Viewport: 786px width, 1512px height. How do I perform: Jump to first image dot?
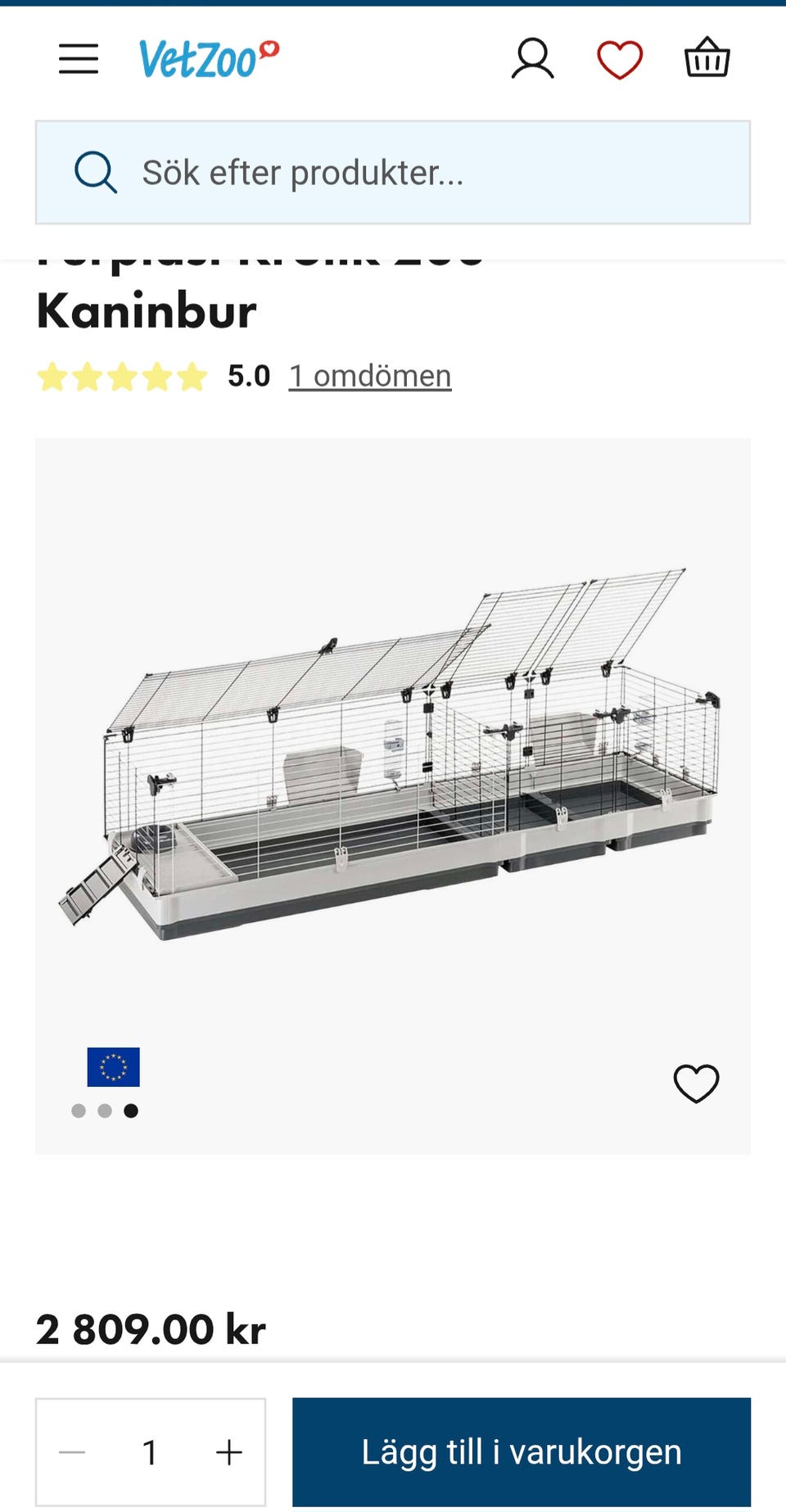click(x=79, y=1111)
